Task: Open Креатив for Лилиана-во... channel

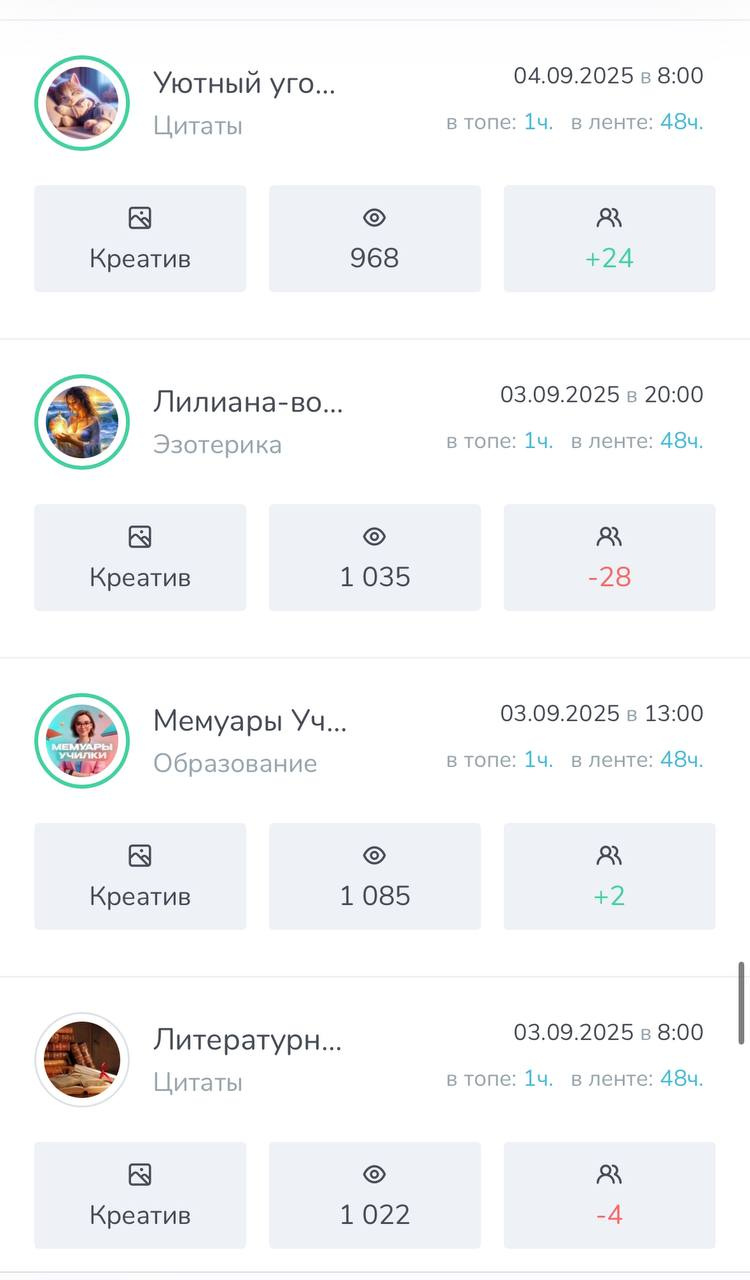Action: click(140, 558)
